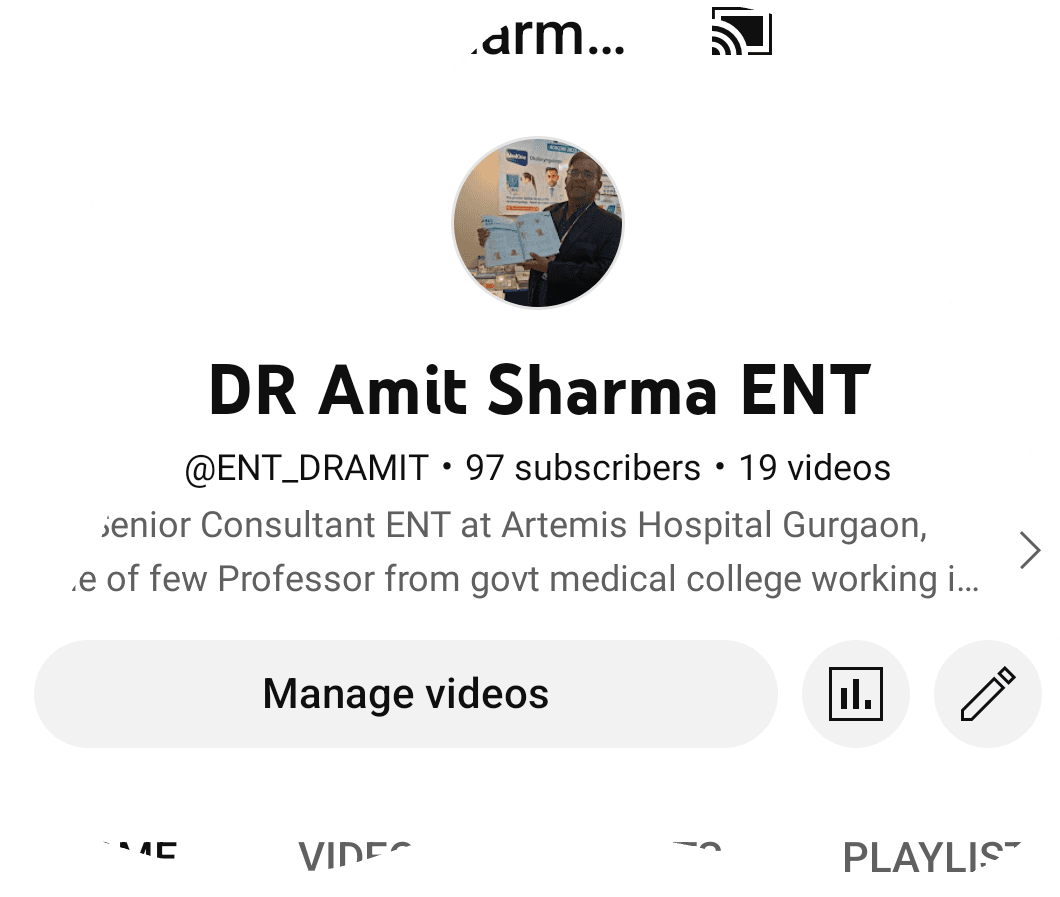The image size is (1060, 897).
Task: Open channel analytics bar-chart icon
Action: (x=856, y=694)
